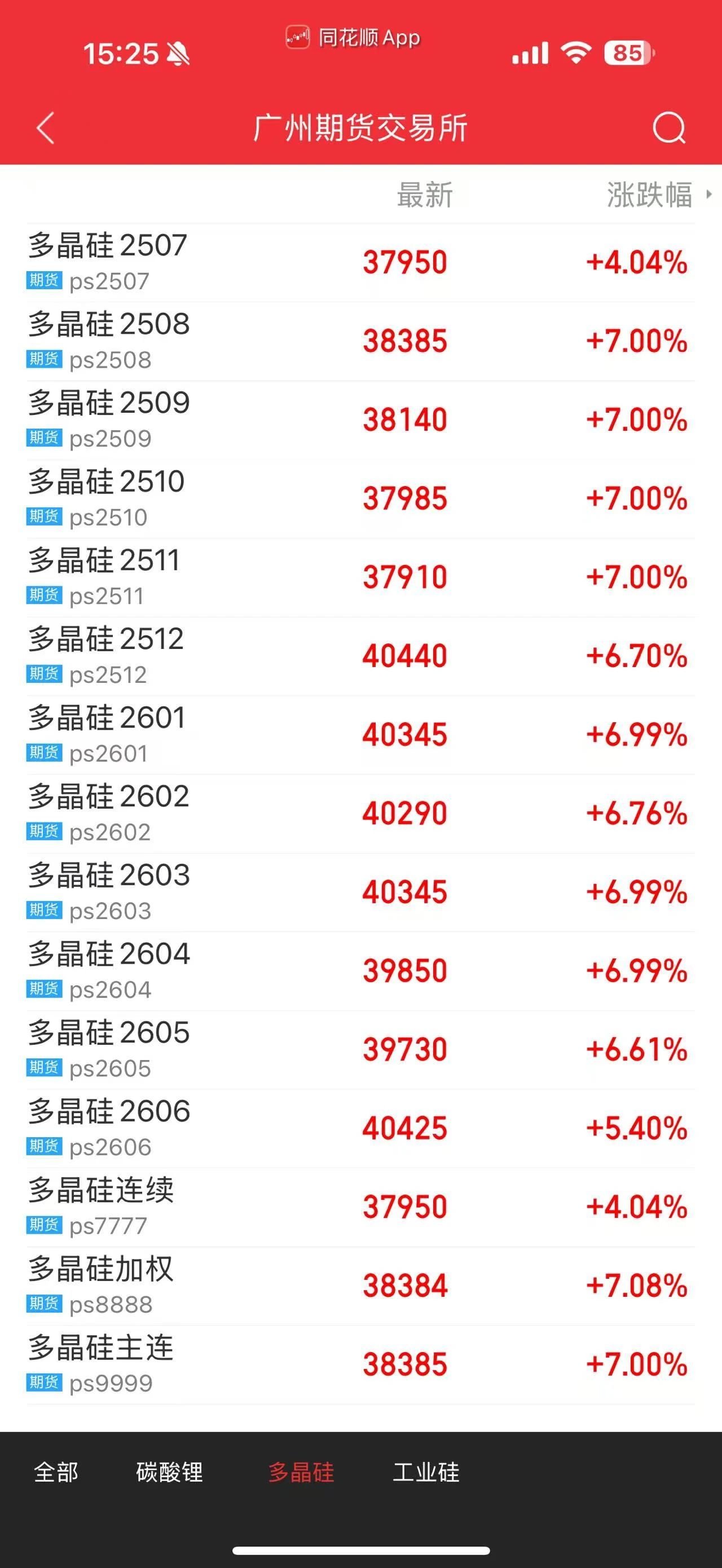Open the 多晶硅加权 ps8888 row

tap(360, 1286)
